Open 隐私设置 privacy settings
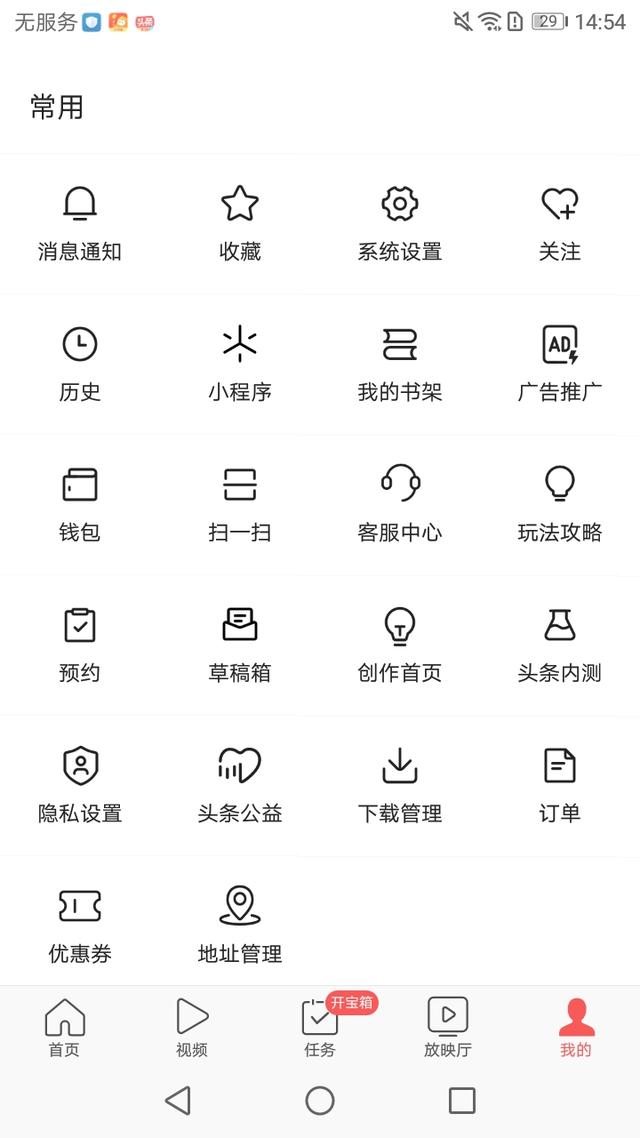The width and height of the screenshot is (640, 1138). (80, 785)
